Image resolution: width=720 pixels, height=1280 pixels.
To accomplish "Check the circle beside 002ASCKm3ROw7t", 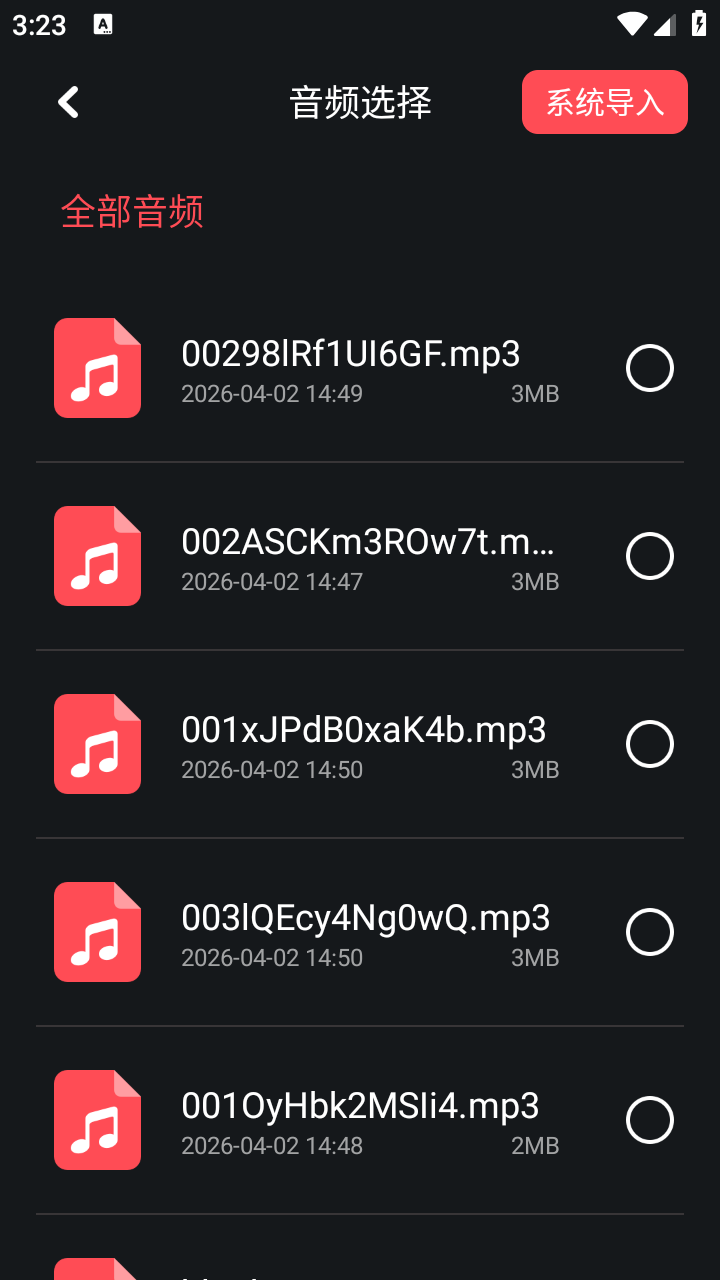I will pyautogui.click(x=650, y=556).
